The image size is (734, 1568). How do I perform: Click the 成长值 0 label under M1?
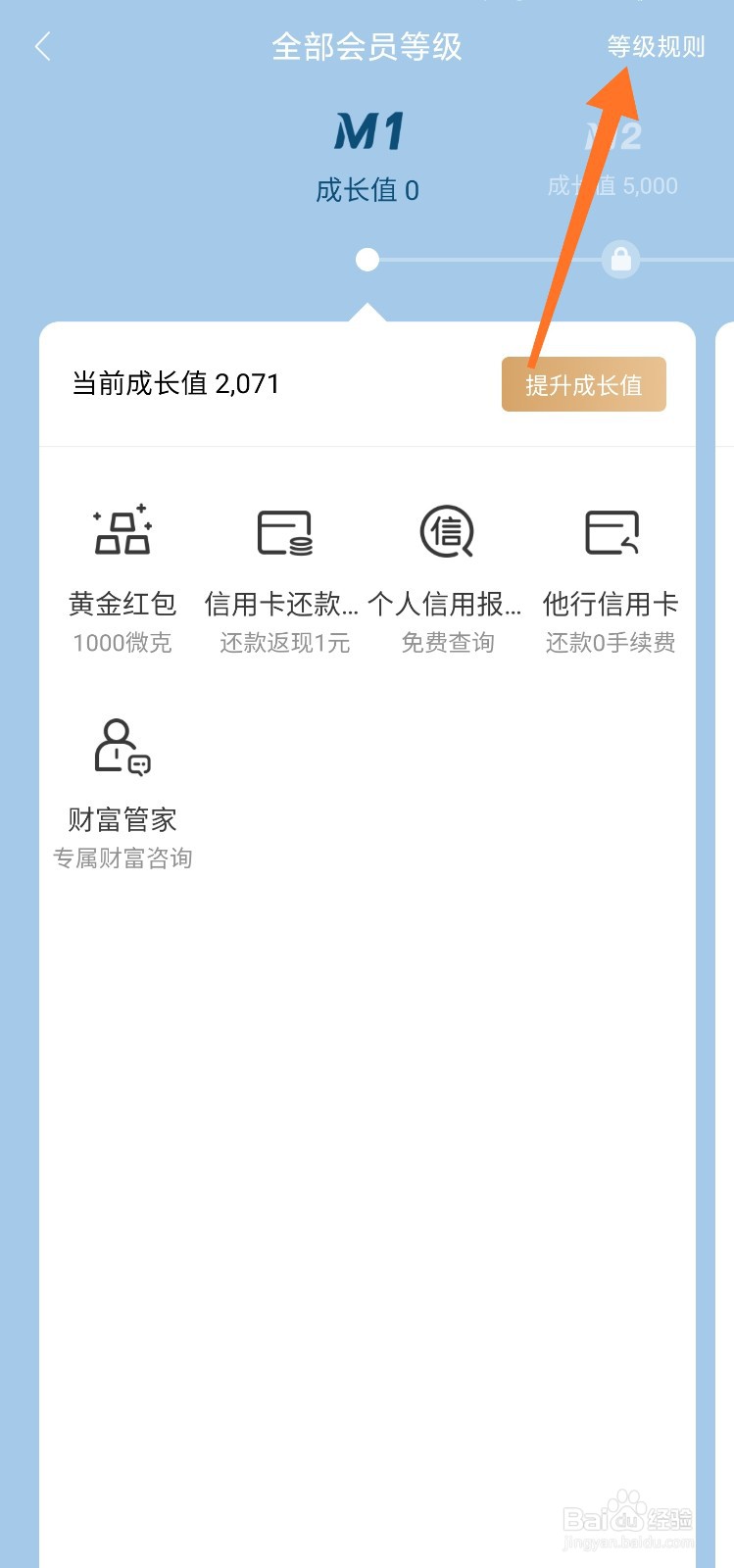(368, 189)
